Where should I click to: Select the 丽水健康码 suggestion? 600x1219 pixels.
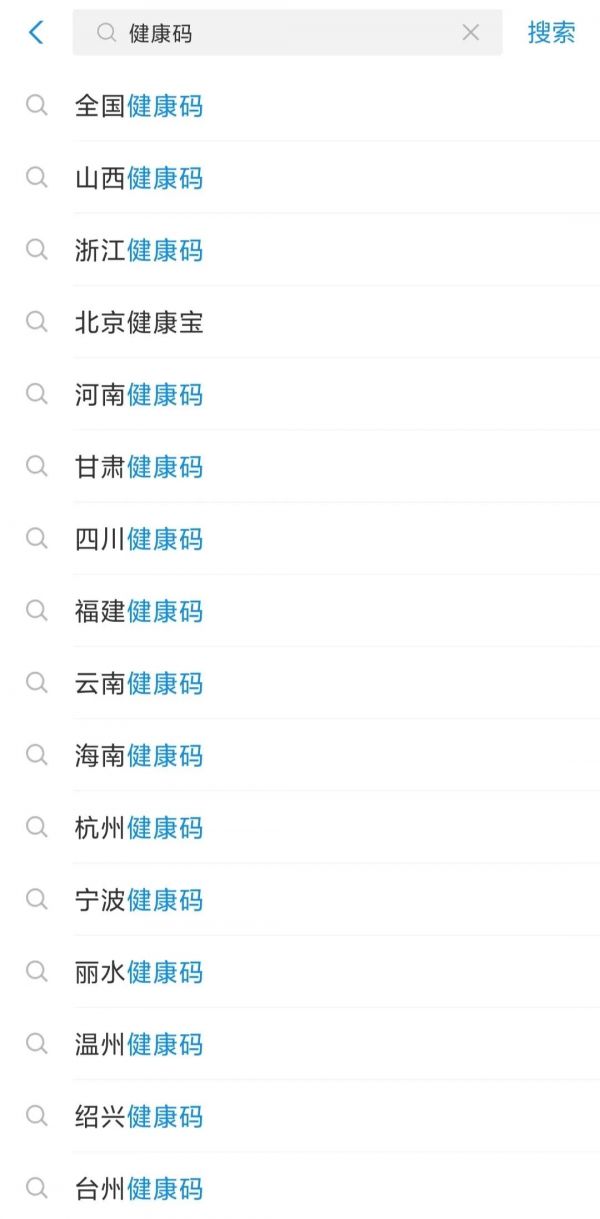[x=300, y=972]
